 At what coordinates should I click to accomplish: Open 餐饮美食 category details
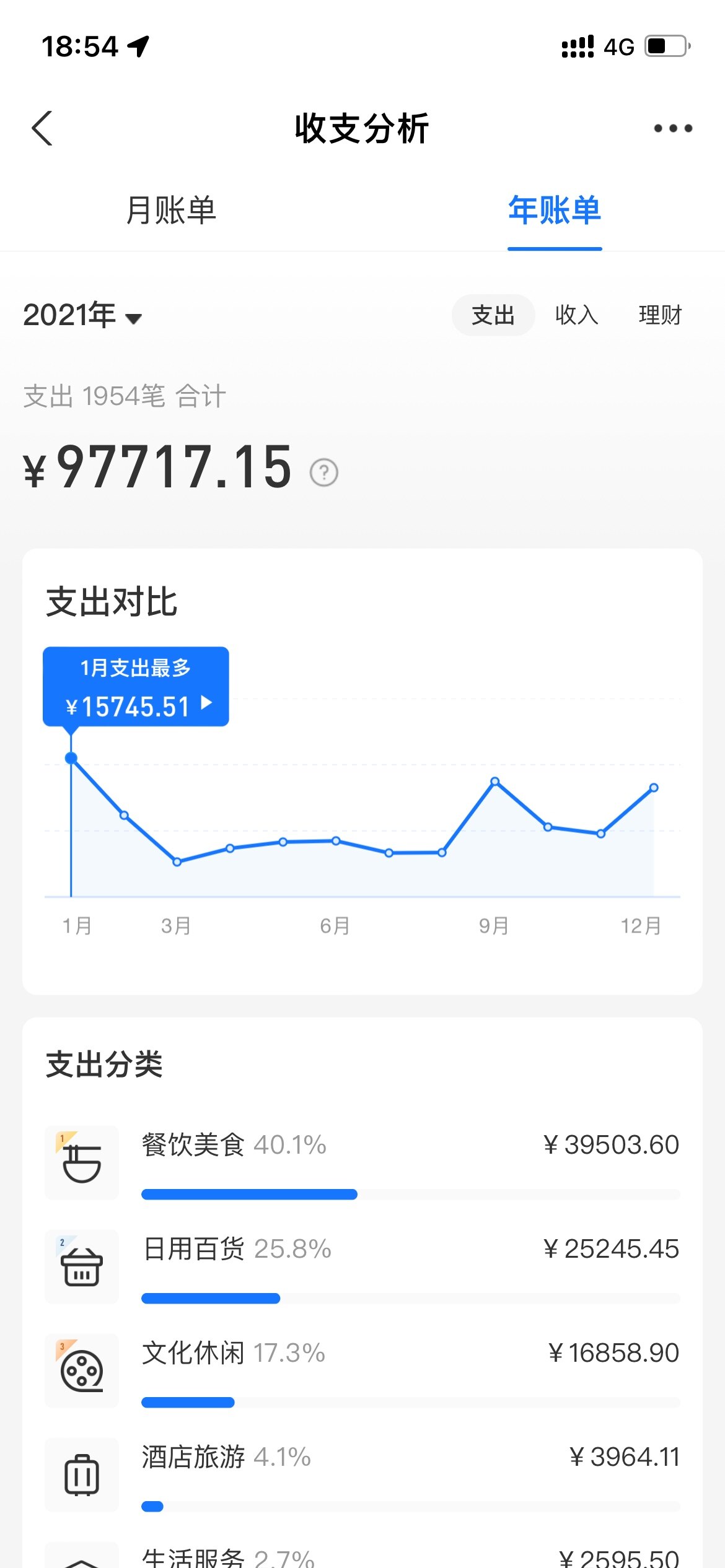click(x=362, y=1163)
